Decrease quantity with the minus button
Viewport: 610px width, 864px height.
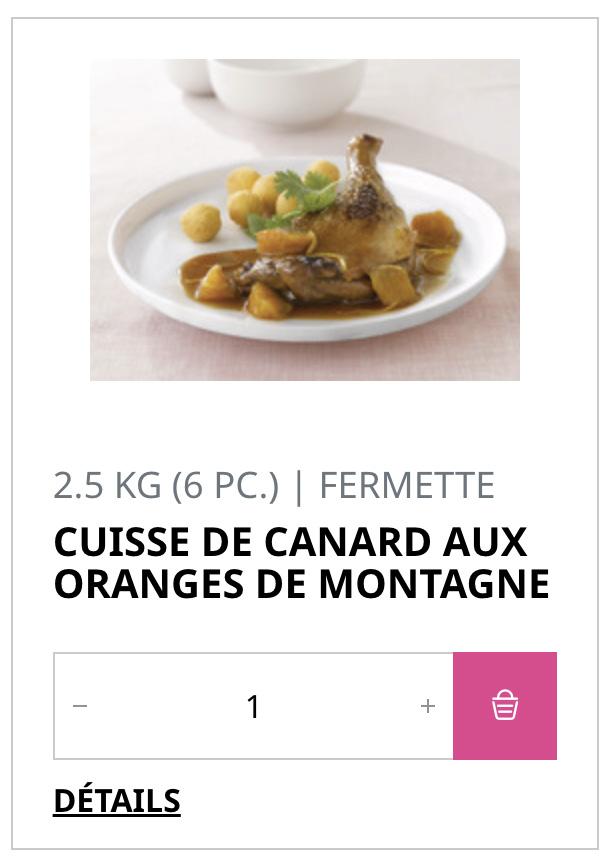click(81, 706)
